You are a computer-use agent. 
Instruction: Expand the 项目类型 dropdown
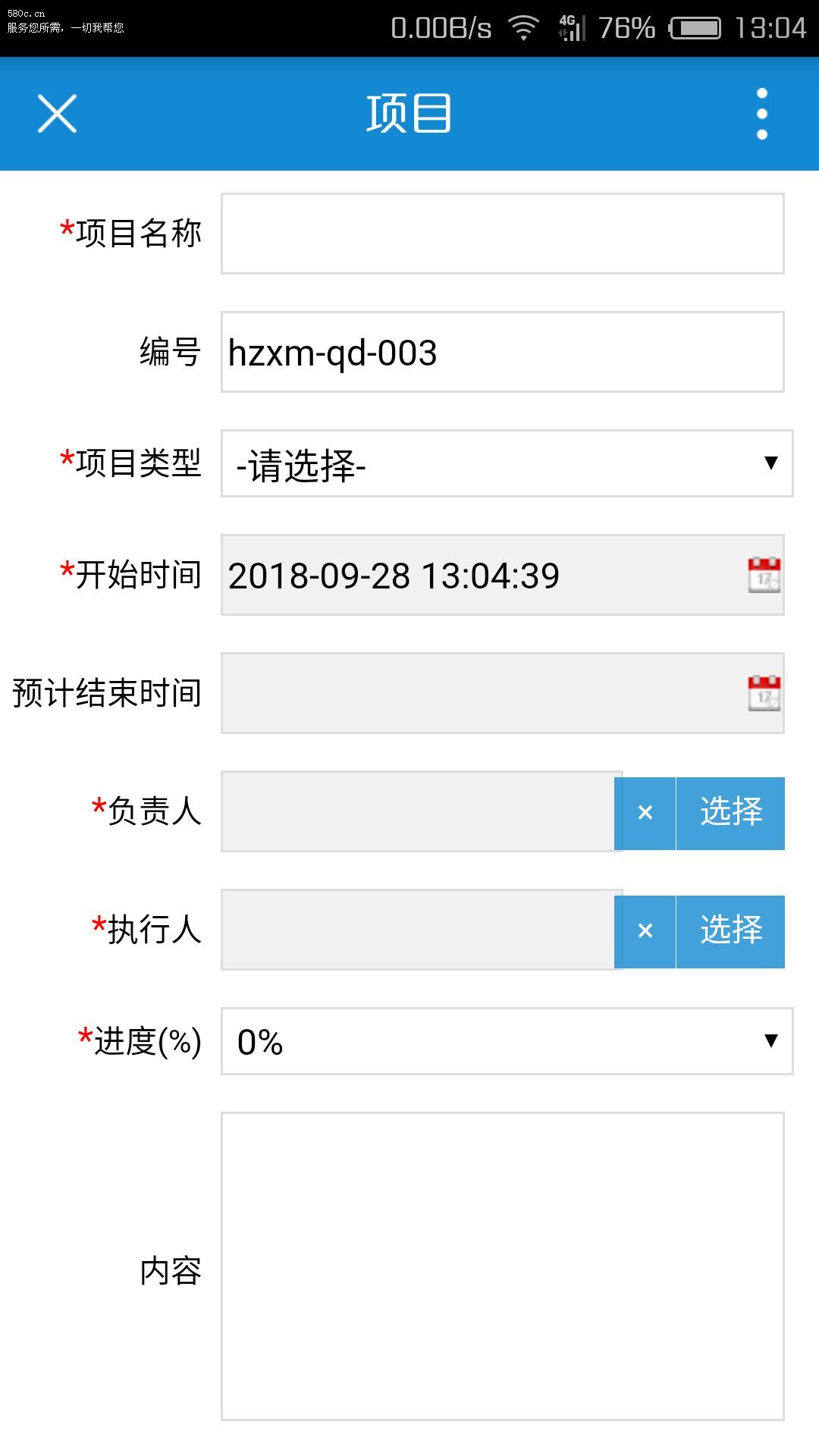[x=507, y=463]
